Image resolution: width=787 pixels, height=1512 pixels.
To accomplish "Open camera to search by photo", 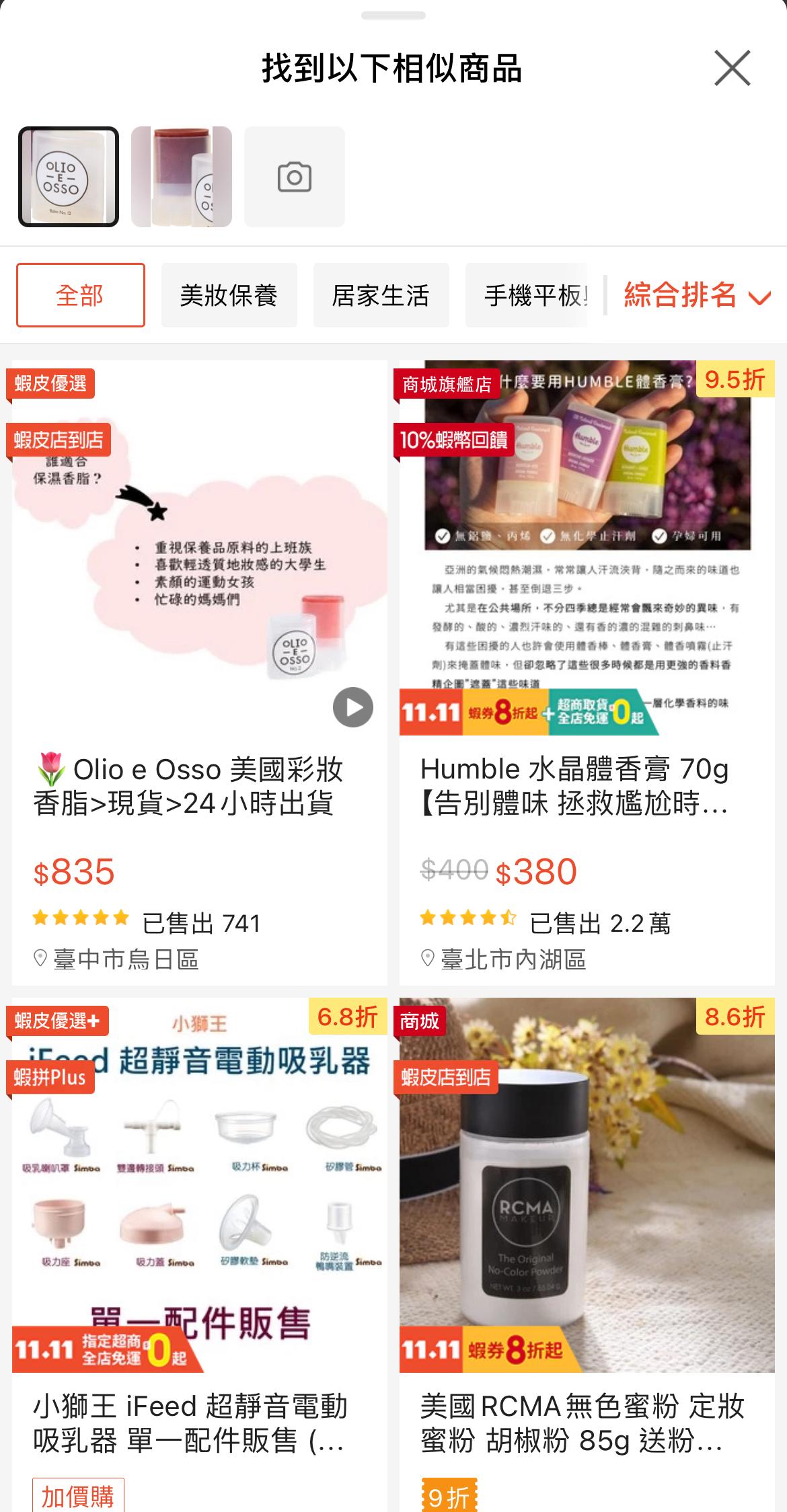I will (295, 177).
